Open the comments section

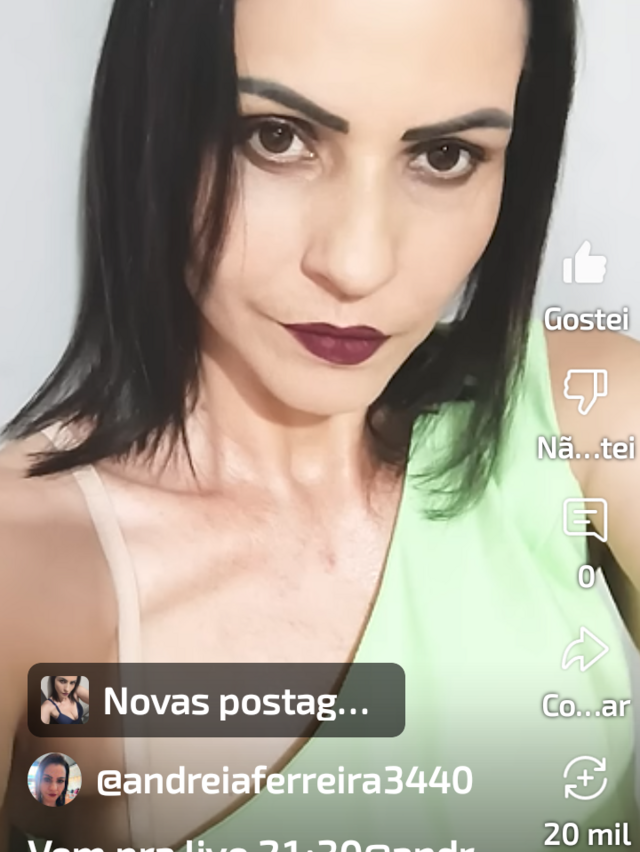pos(585,520)
